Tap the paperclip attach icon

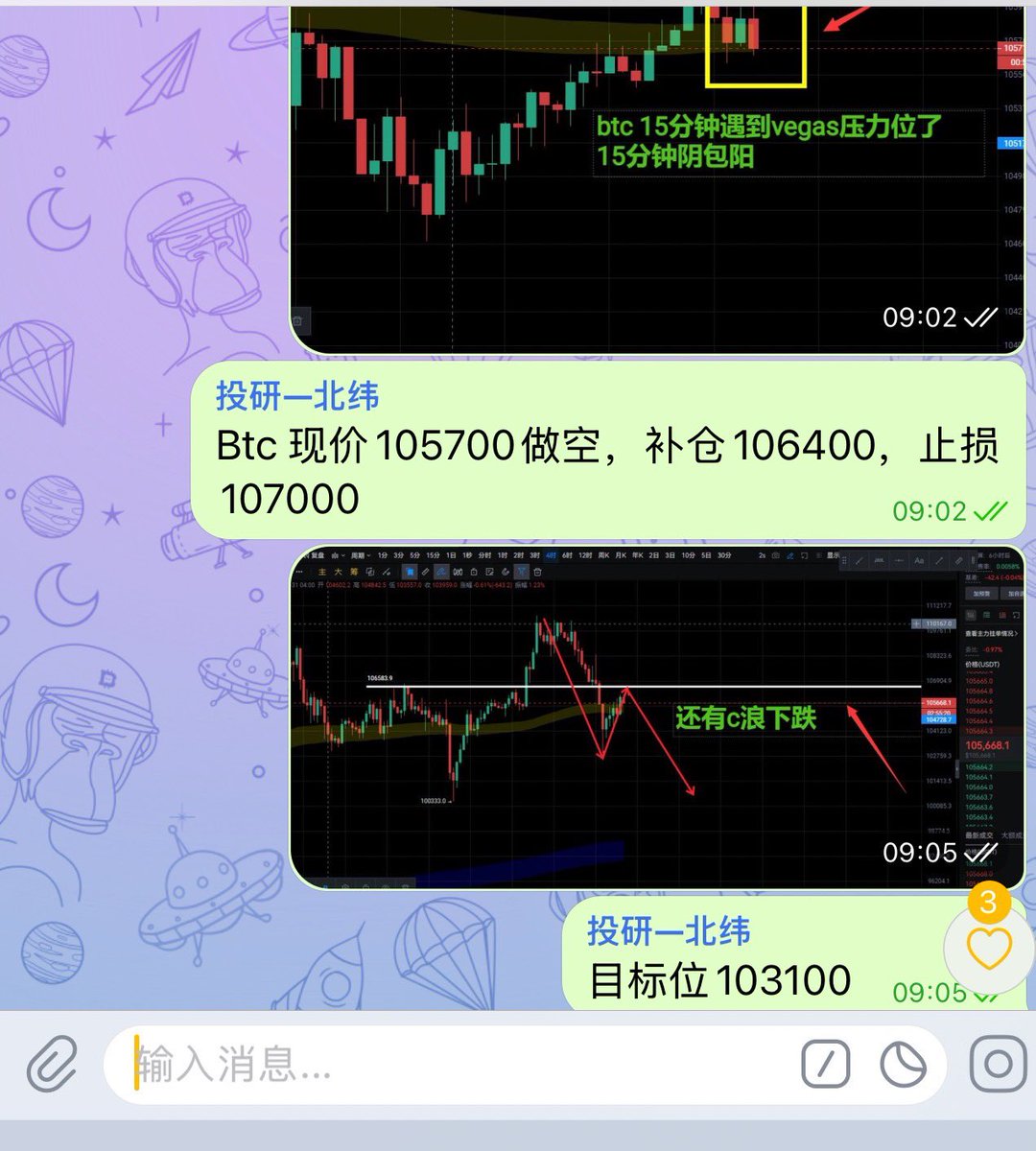click(52, 1065)
